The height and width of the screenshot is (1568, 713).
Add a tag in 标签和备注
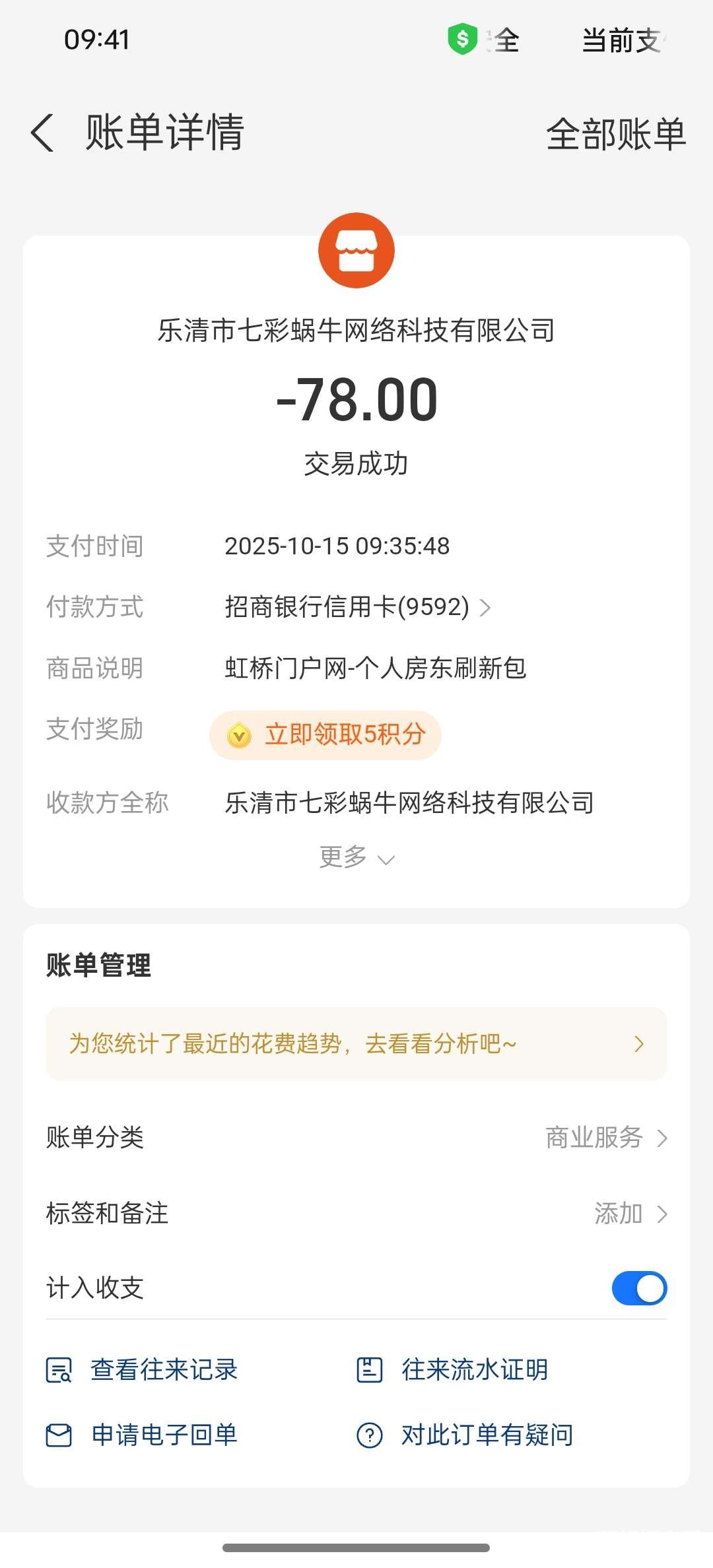(630, 1214)
